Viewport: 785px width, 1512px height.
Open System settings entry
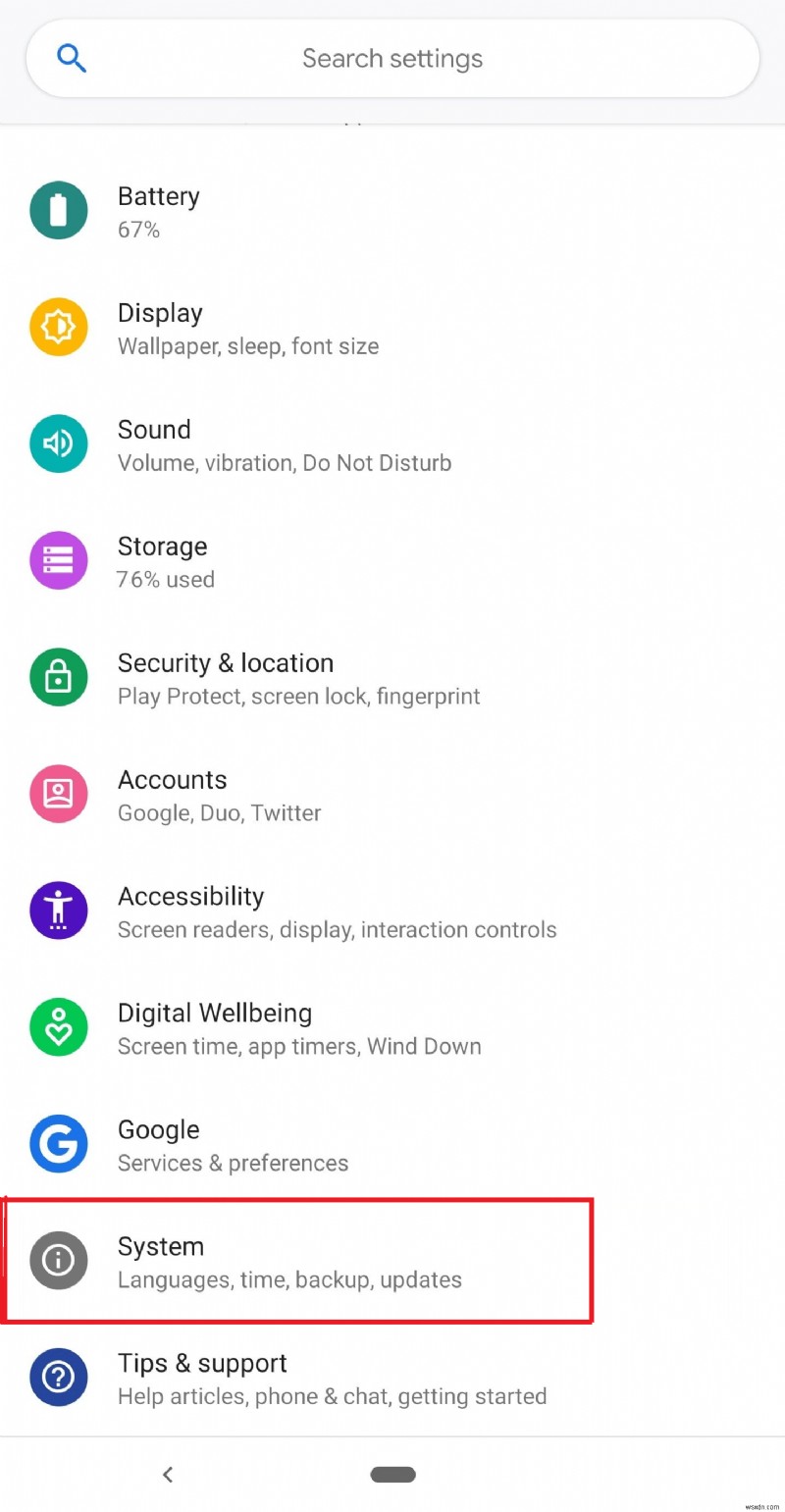(294, 1261)
